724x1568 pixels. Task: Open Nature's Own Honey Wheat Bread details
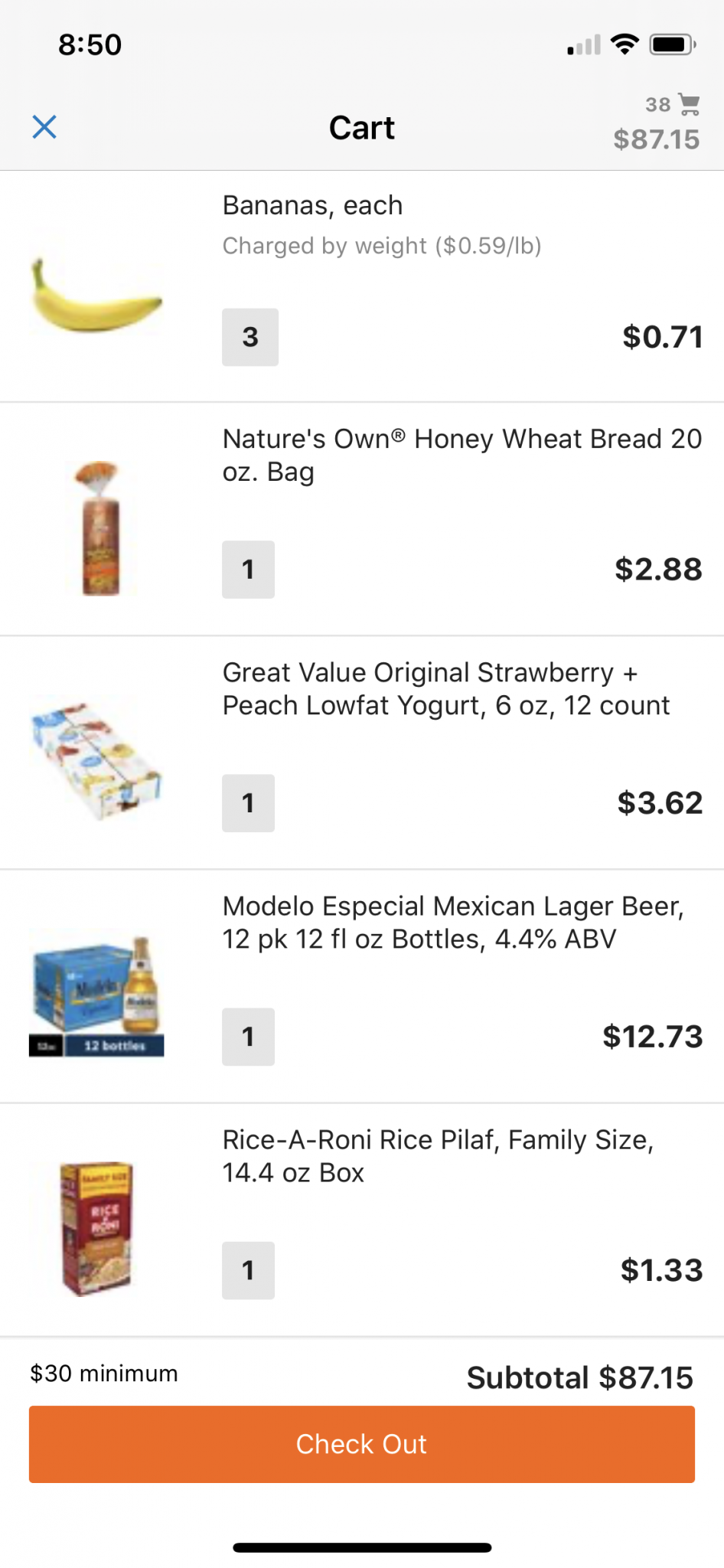point(461,455)
